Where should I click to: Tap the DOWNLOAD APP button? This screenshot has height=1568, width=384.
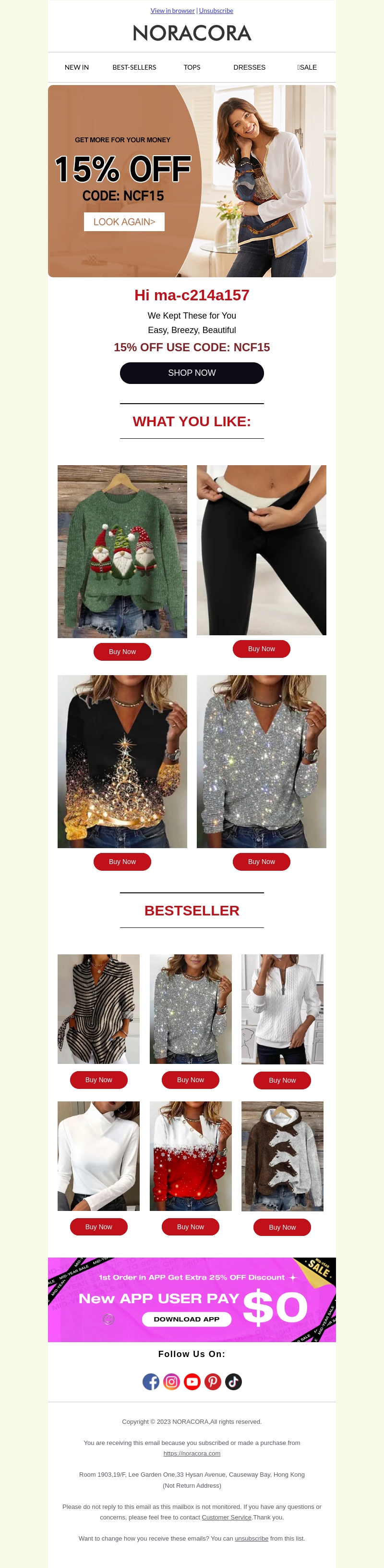pyautogui.click(x=187, y=1319)
